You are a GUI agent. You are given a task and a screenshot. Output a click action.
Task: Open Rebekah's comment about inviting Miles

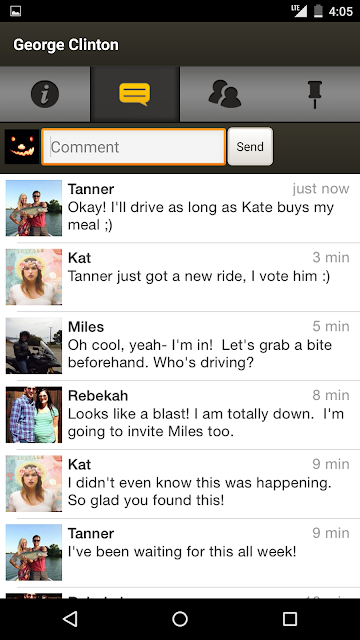[180, 415]
